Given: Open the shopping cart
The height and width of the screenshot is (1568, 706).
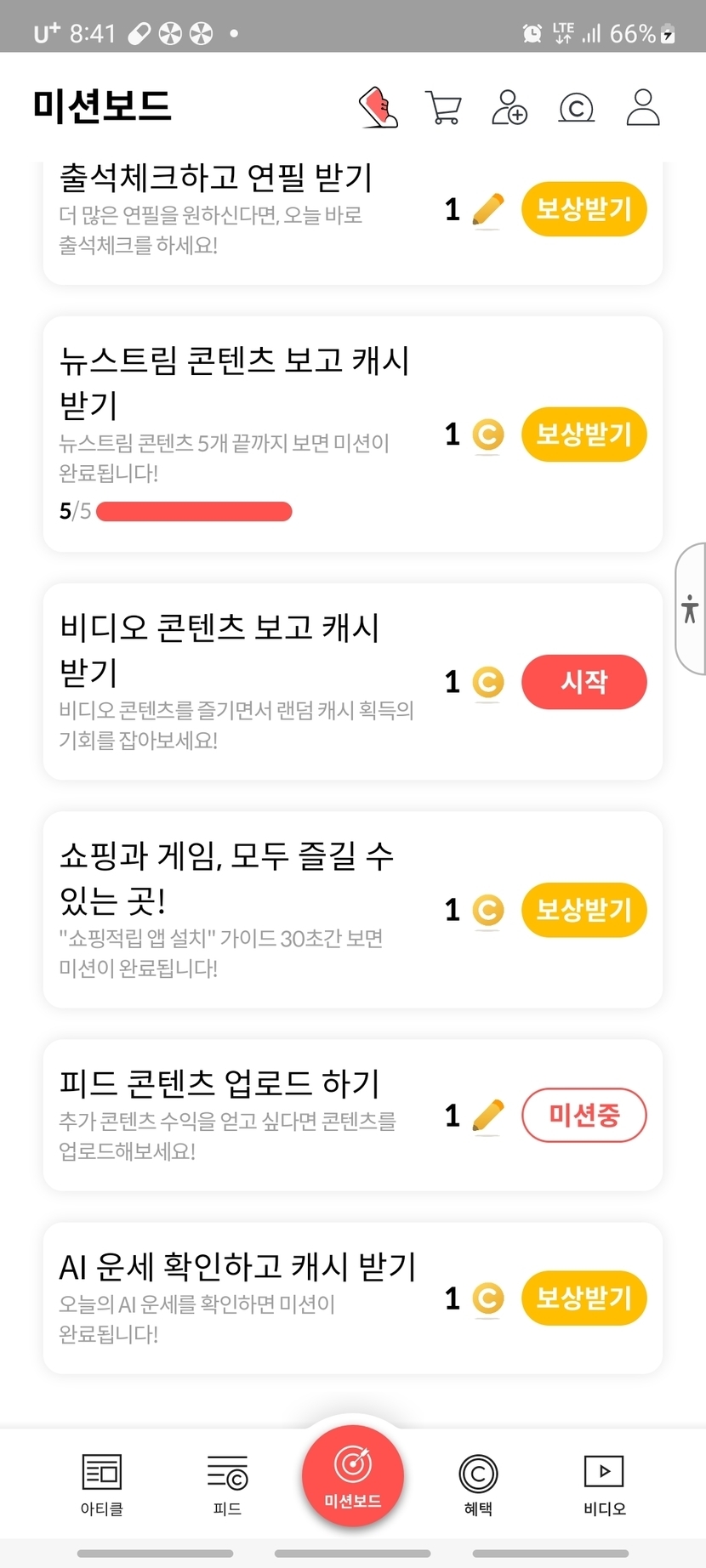Looking at the screenshot, I should pos(443,108).
